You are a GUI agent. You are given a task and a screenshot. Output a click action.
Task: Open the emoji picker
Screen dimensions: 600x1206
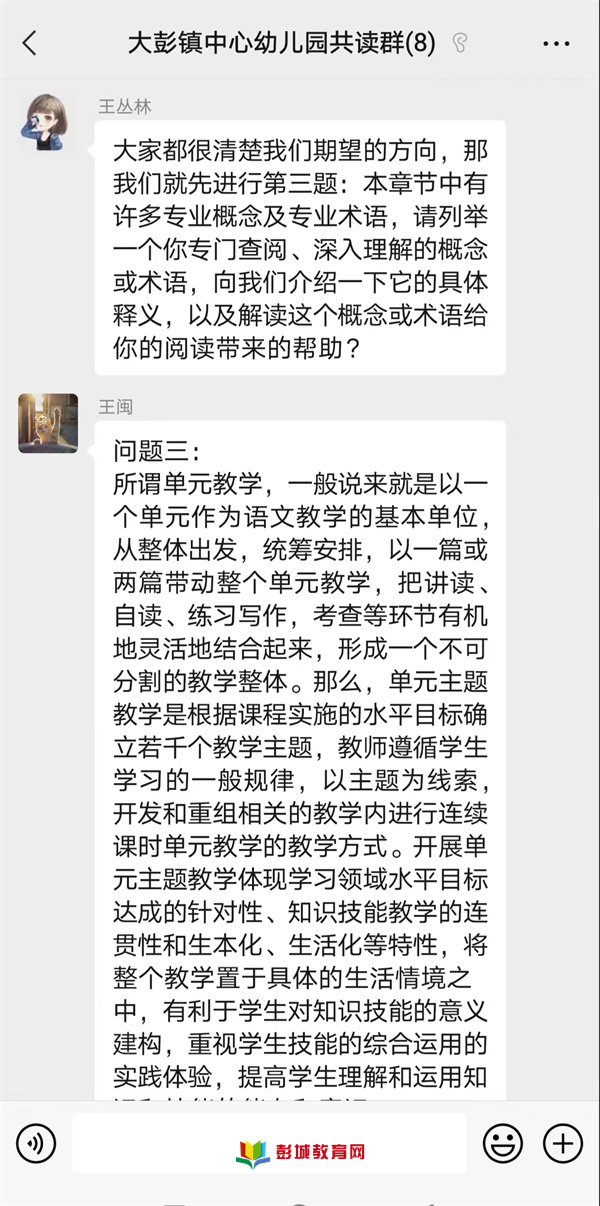coord(502,1143)
